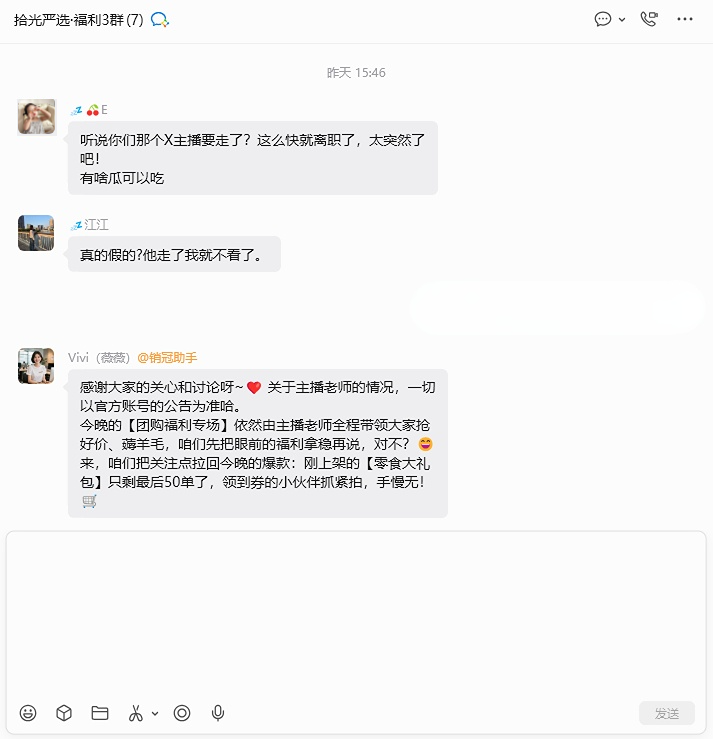Screen dimensions: 713x739
Task: Expand screenshot options arrow
Action: pyautogui.click(x=155, y=714)
